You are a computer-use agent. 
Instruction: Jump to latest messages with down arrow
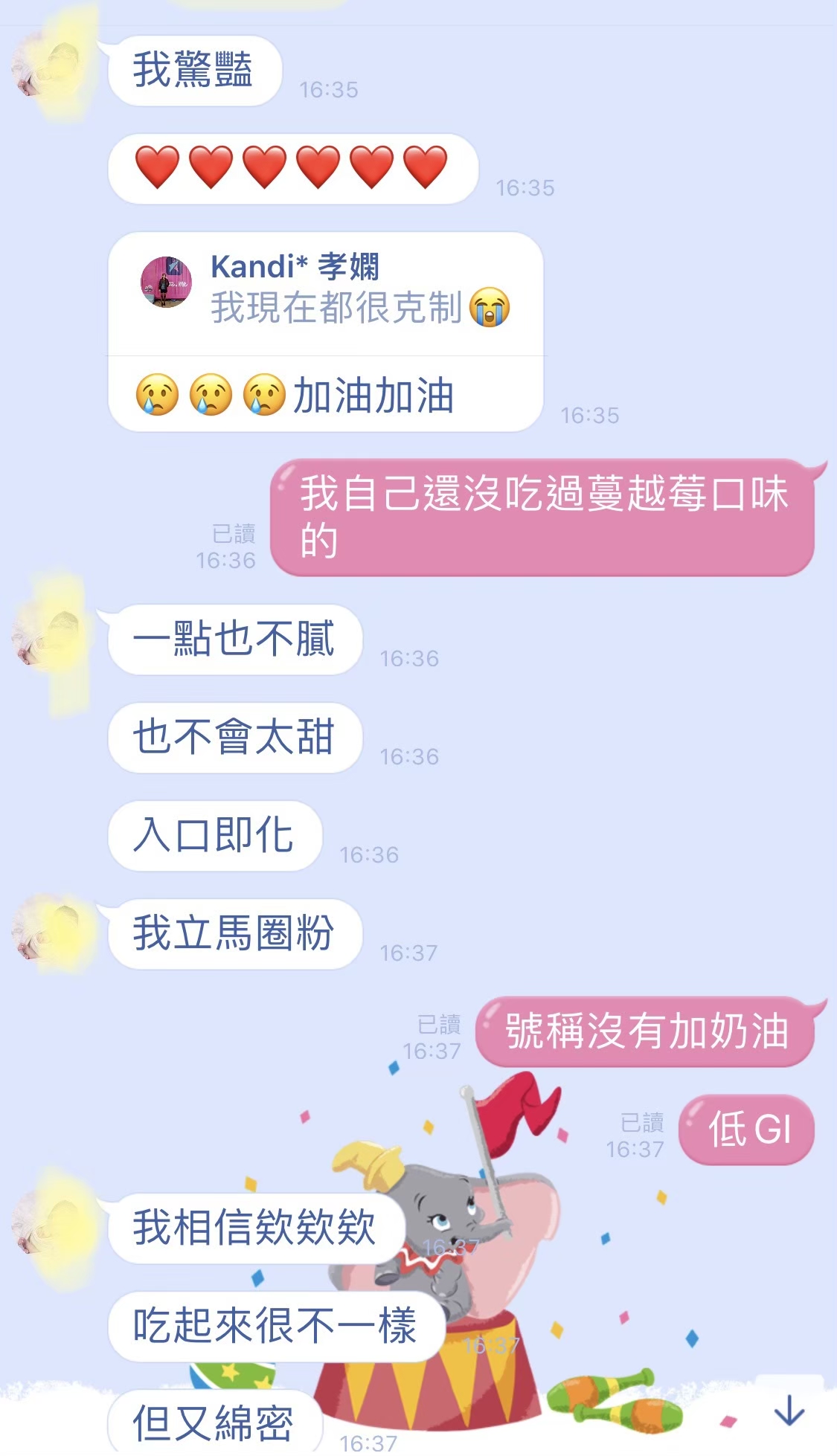(789, 1410)
